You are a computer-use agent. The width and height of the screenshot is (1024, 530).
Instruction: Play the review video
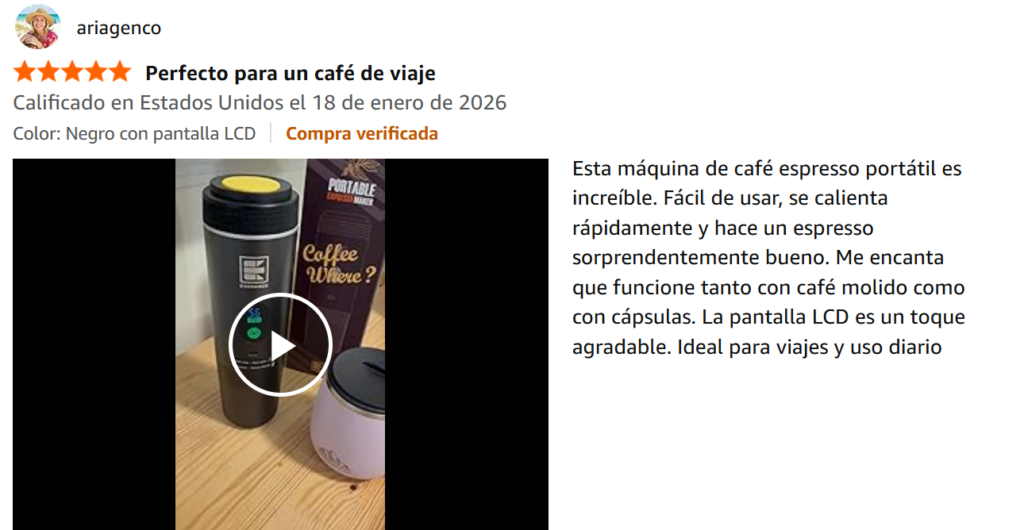280,345
